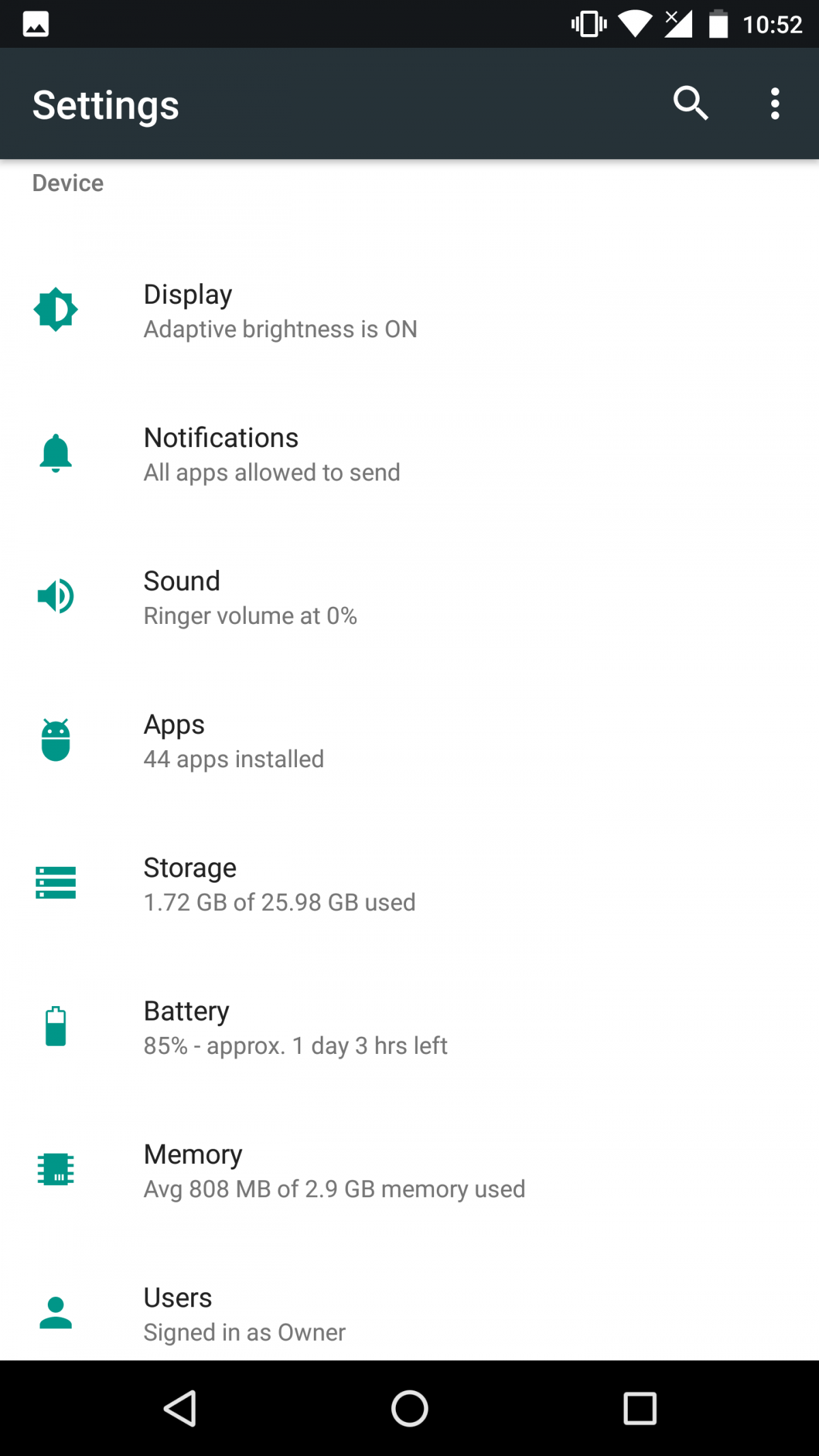
Task: Check Storage usage details
Action: [409, 884]
